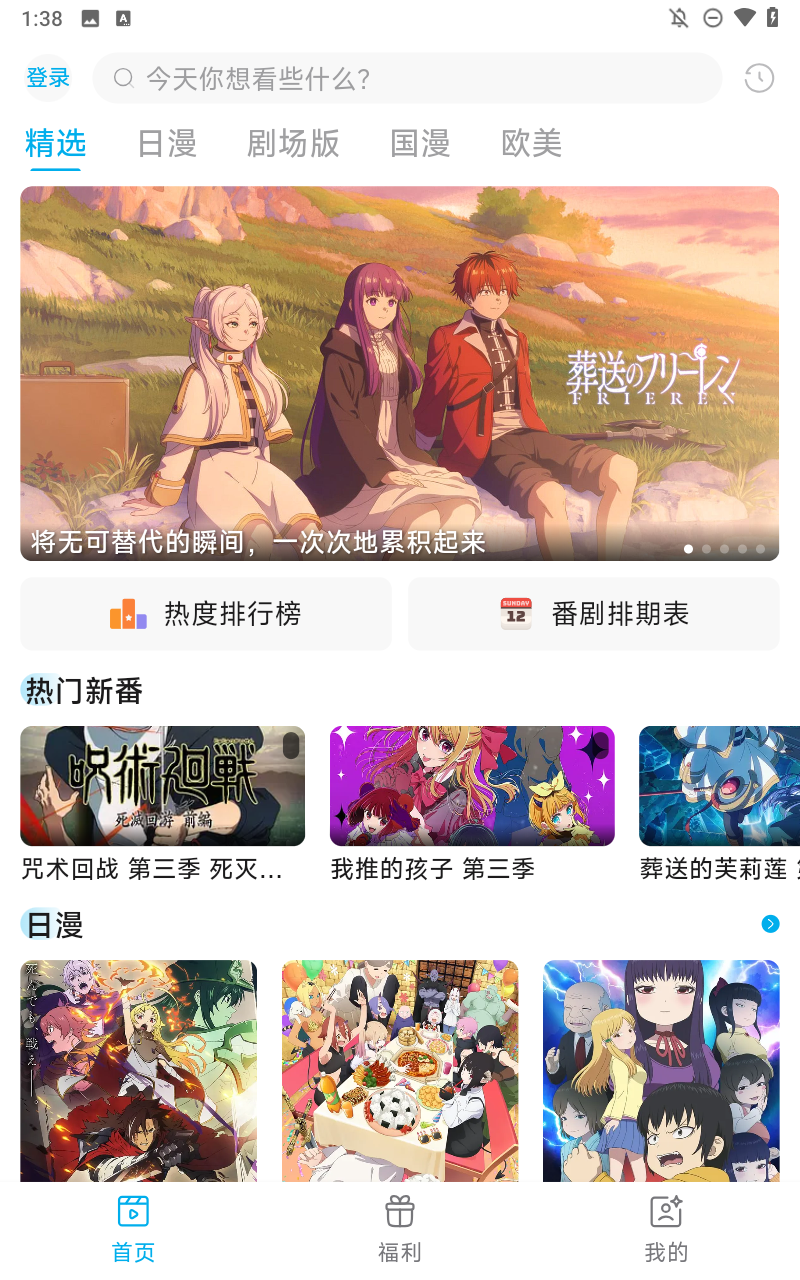800x1280 pixels.
Task: Switch to the 日漫 top tab
Action: (x=167, y=144)
